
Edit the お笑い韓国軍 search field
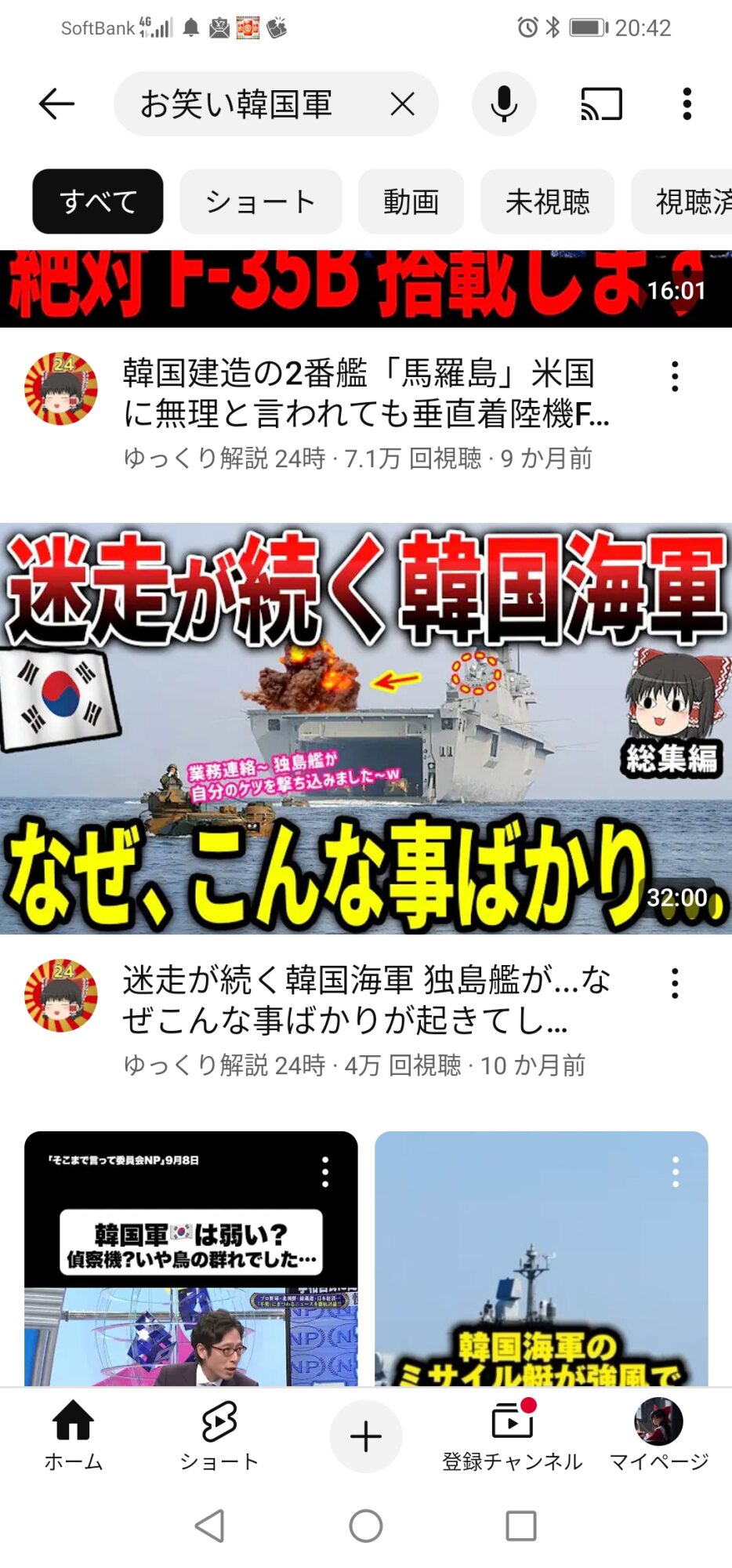coord(243,103)
